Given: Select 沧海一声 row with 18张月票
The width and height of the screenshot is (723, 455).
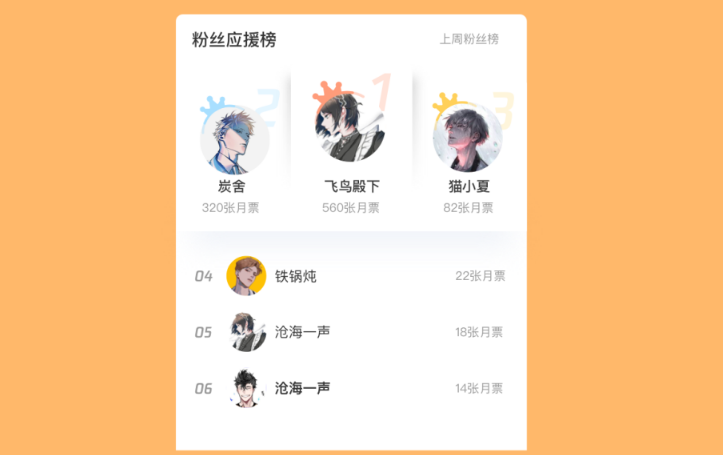Looking at the screenshot, I should click(x=350, y=332).
